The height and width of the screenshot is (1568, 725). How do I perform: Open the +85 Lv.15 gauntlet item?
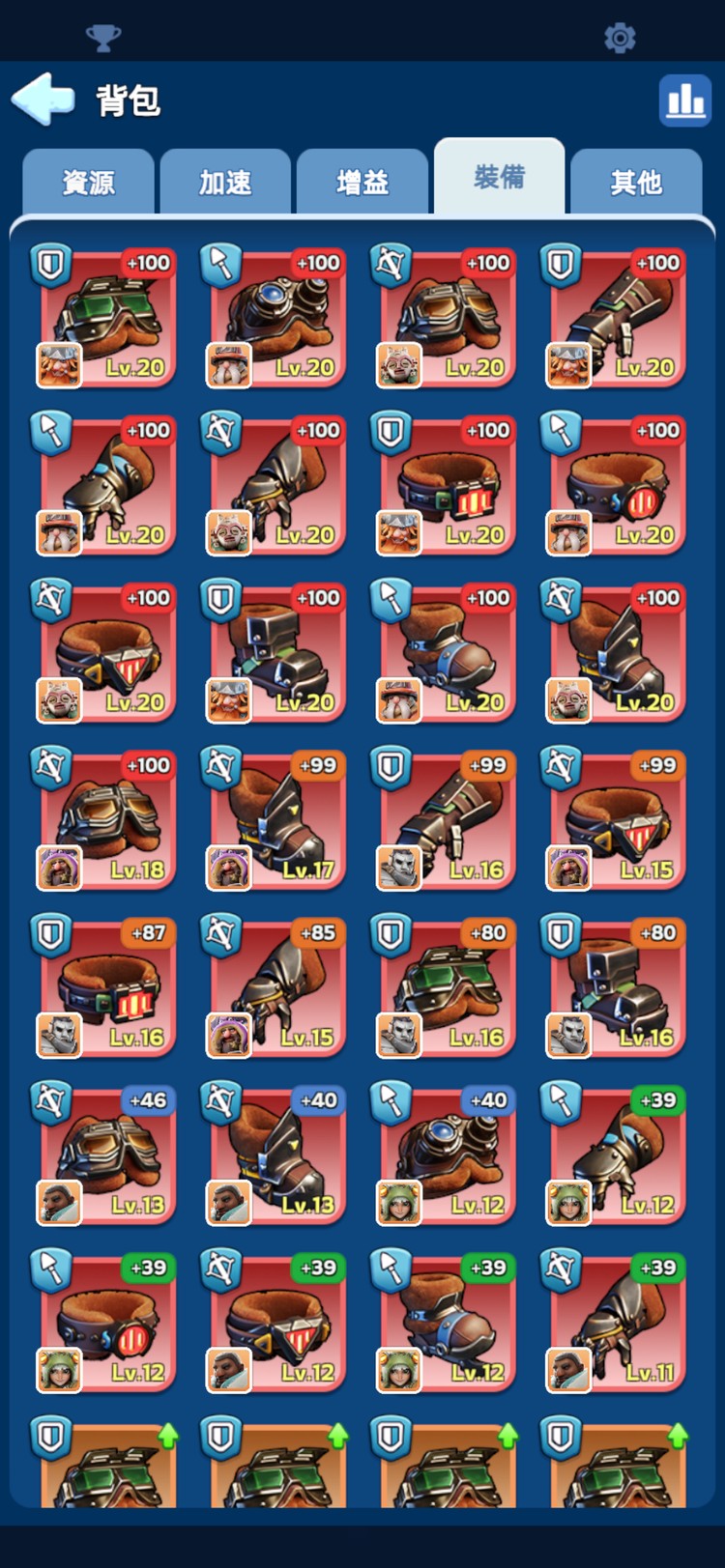click(x=276, y=988)
